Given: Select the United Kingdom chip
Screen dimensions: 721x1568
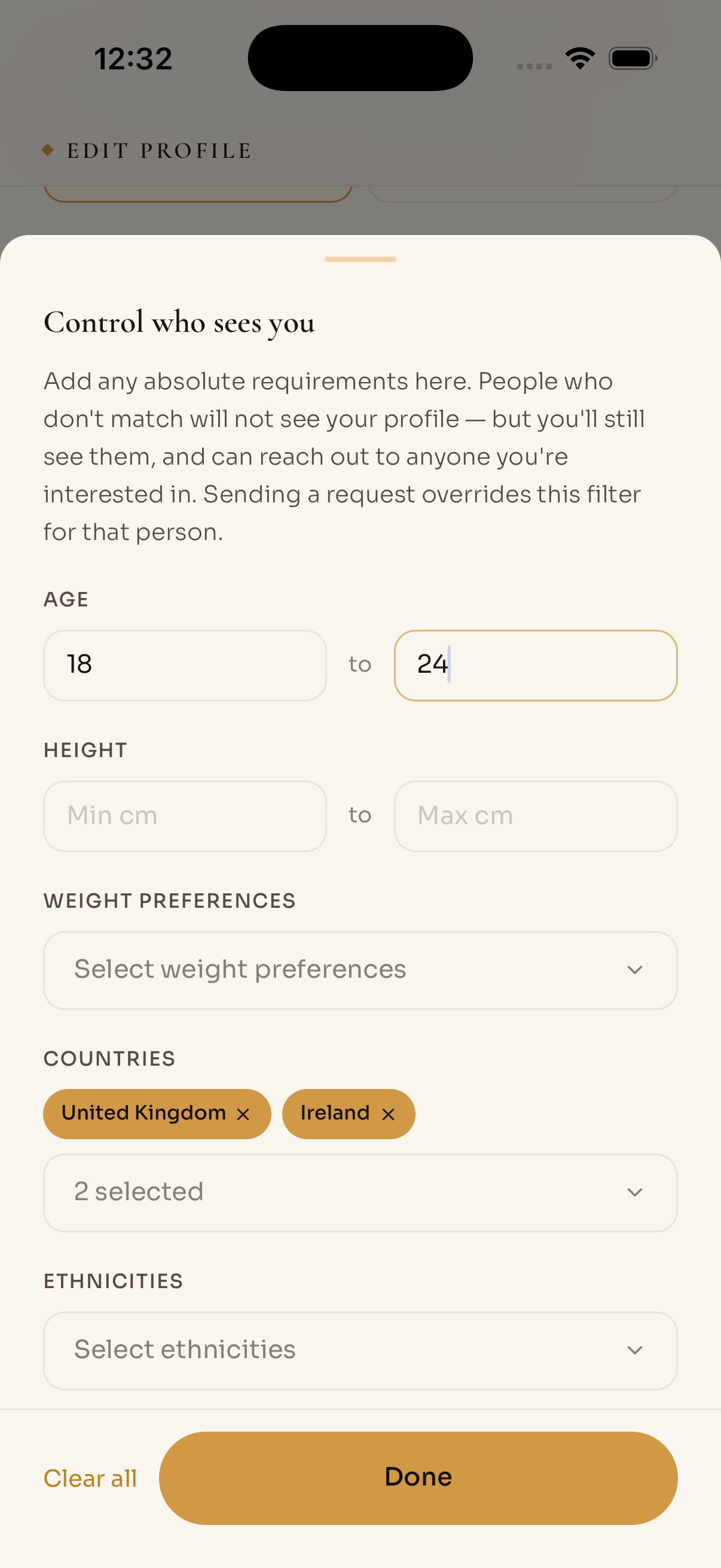Looking at the screenshot, I should tap(143, 1114).
